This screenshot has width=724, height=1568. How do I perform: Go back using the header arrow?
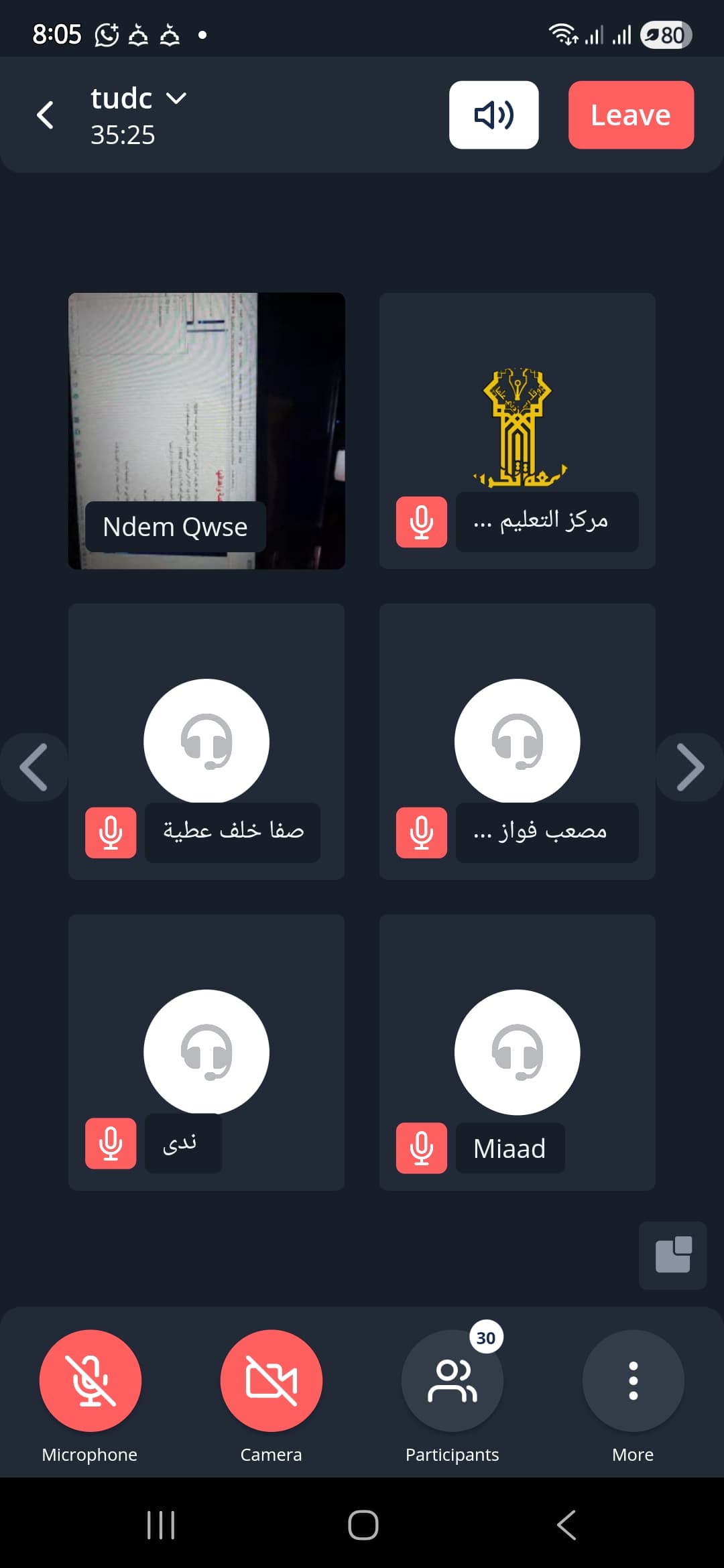45,115
